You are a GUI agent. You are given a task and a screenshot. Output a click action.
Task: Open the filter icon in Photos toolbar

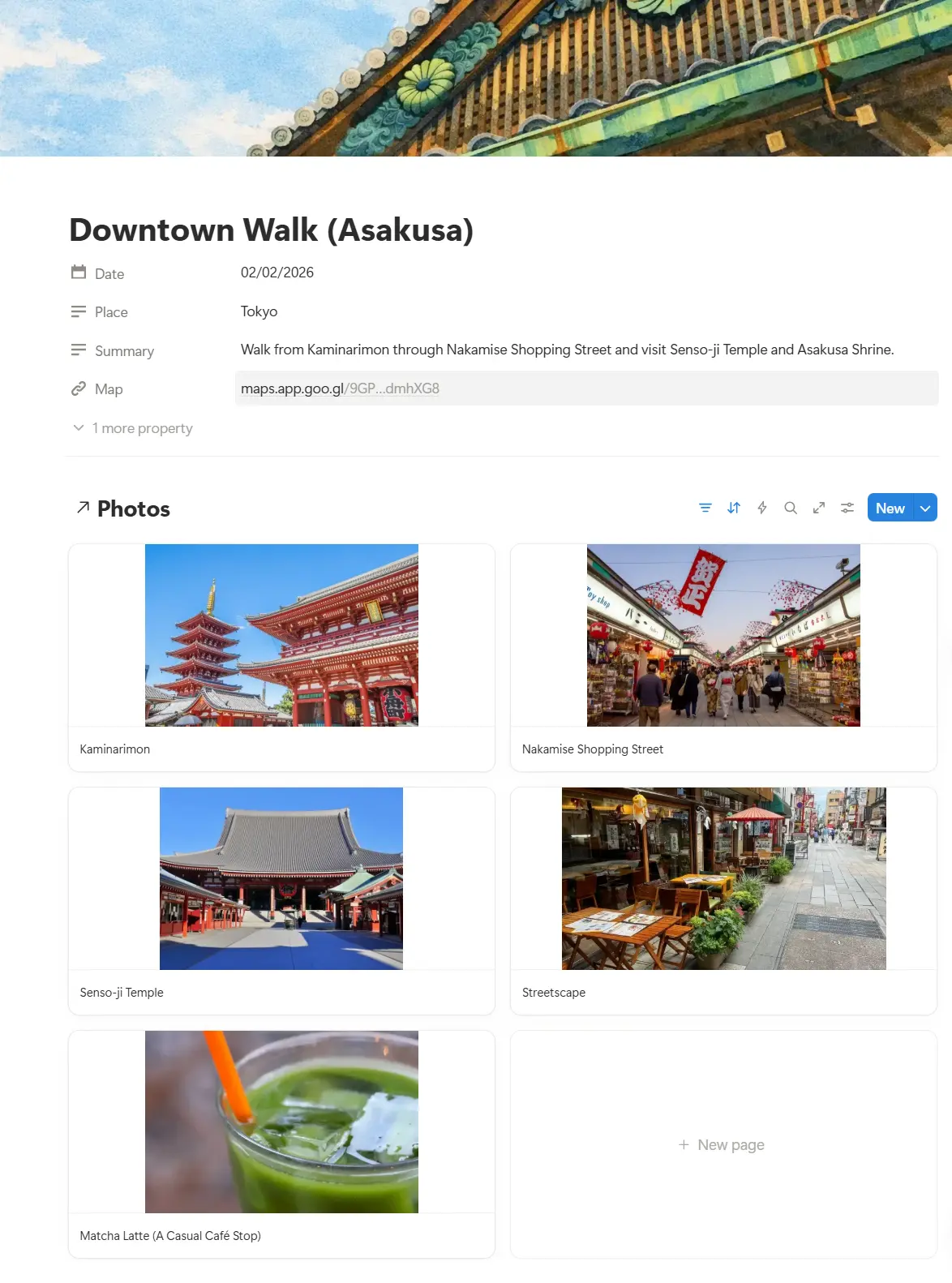(705, 508)
